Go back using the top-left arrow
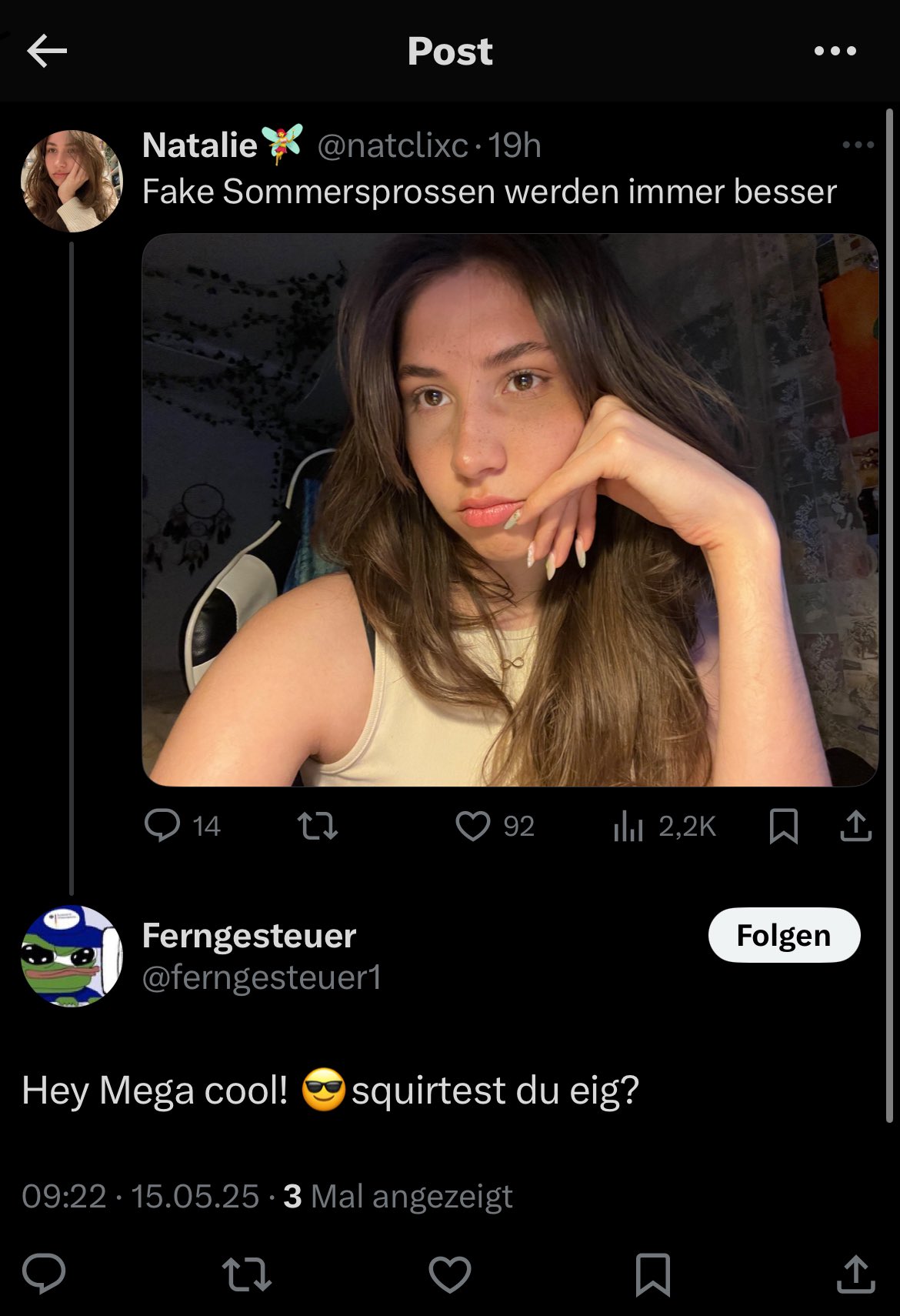The image size is (900, 1316). pos(47,52)
